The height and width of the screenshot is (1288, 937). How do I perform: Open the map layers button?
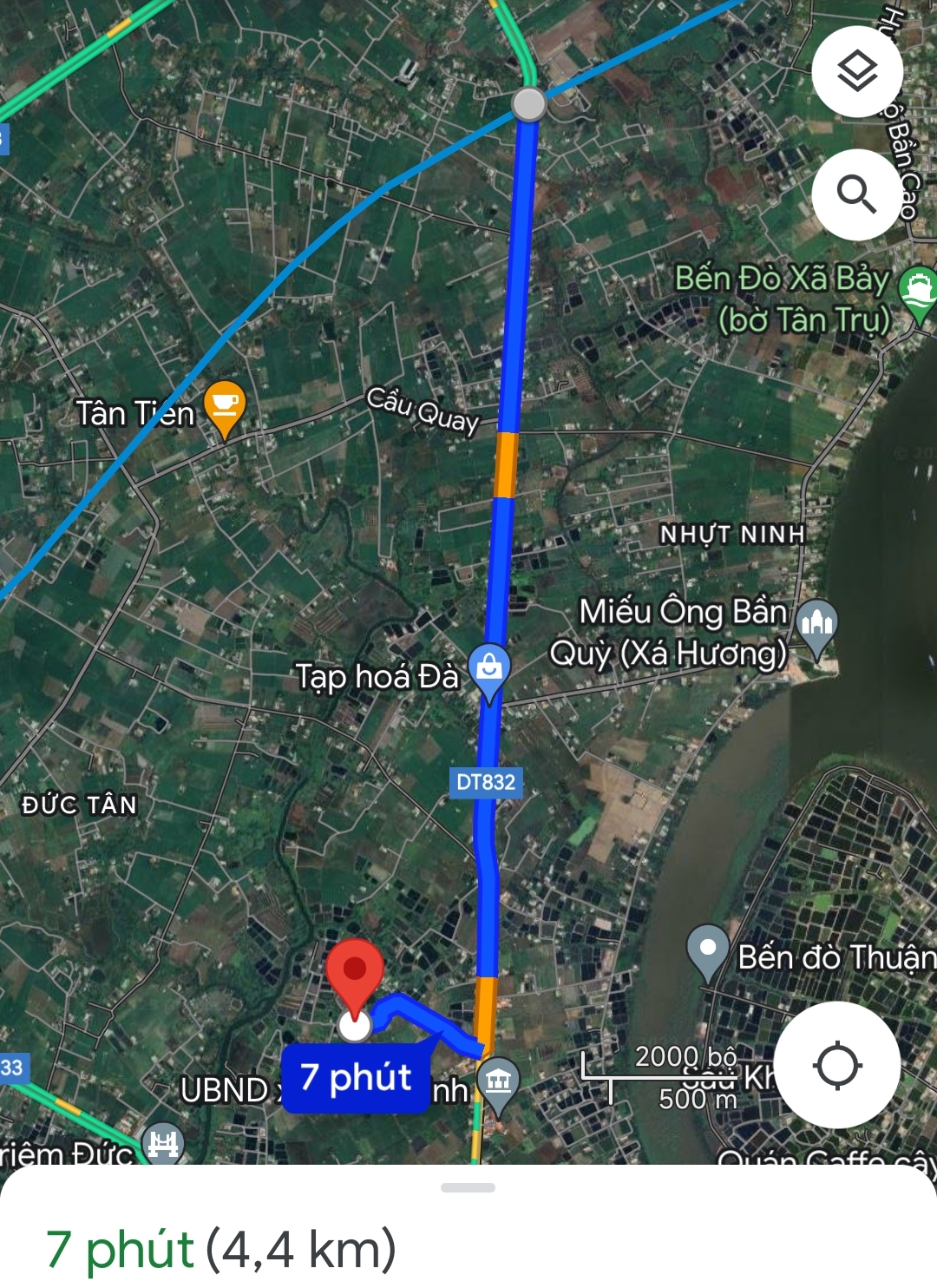tap(857, 72)
